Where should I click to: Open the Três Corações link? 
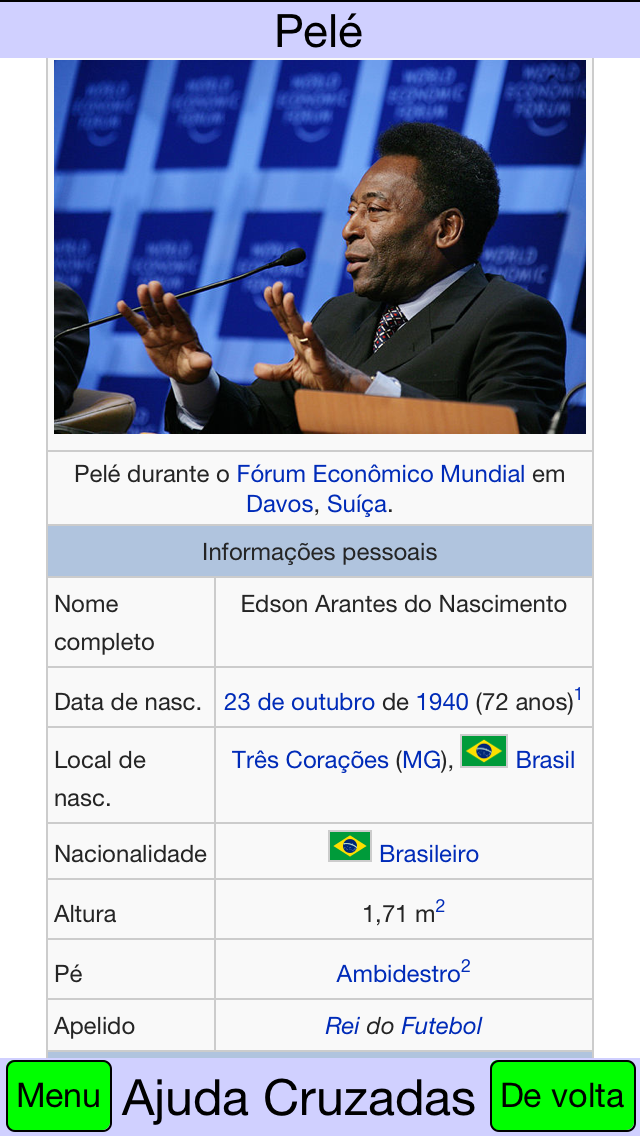tap(310, 760)
